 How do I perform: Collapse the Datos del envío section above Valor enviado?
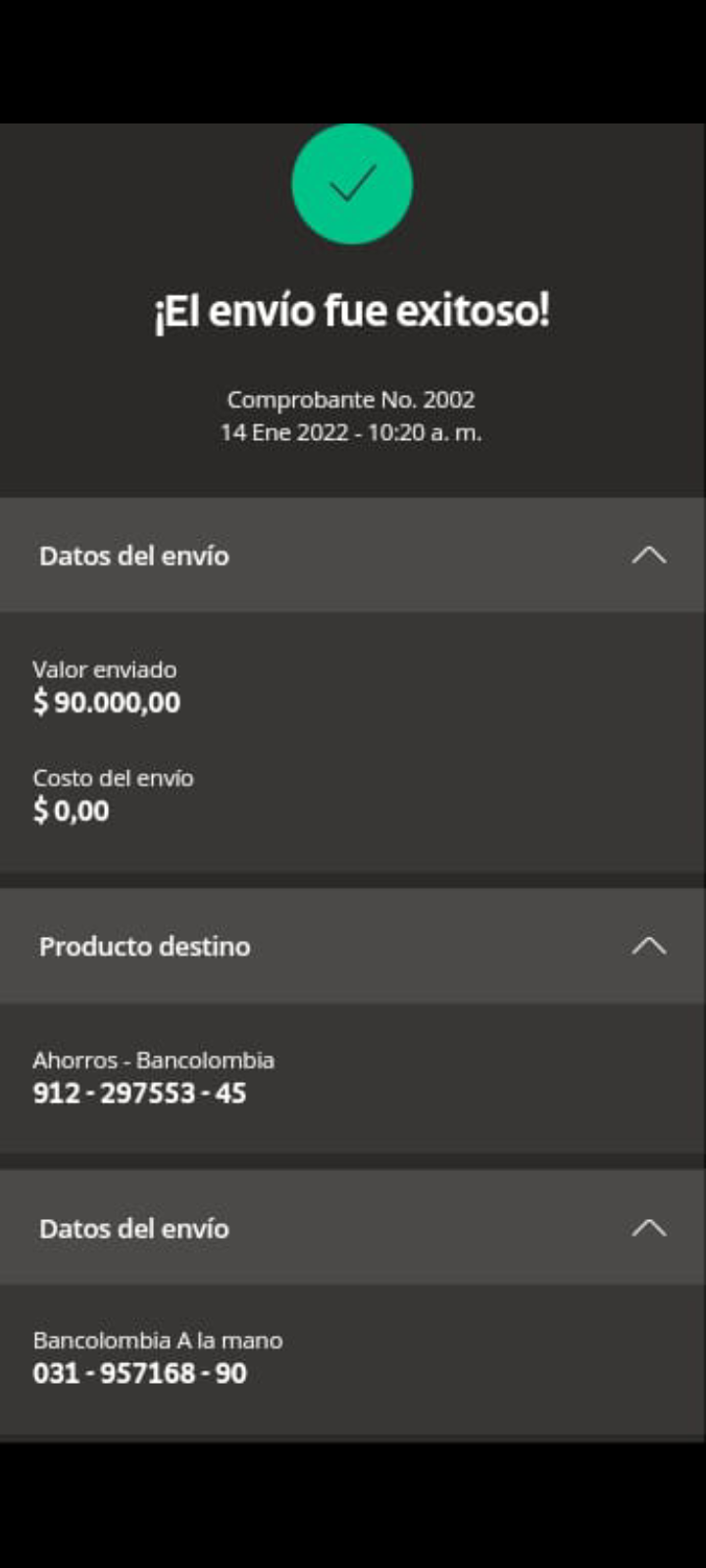648,555
